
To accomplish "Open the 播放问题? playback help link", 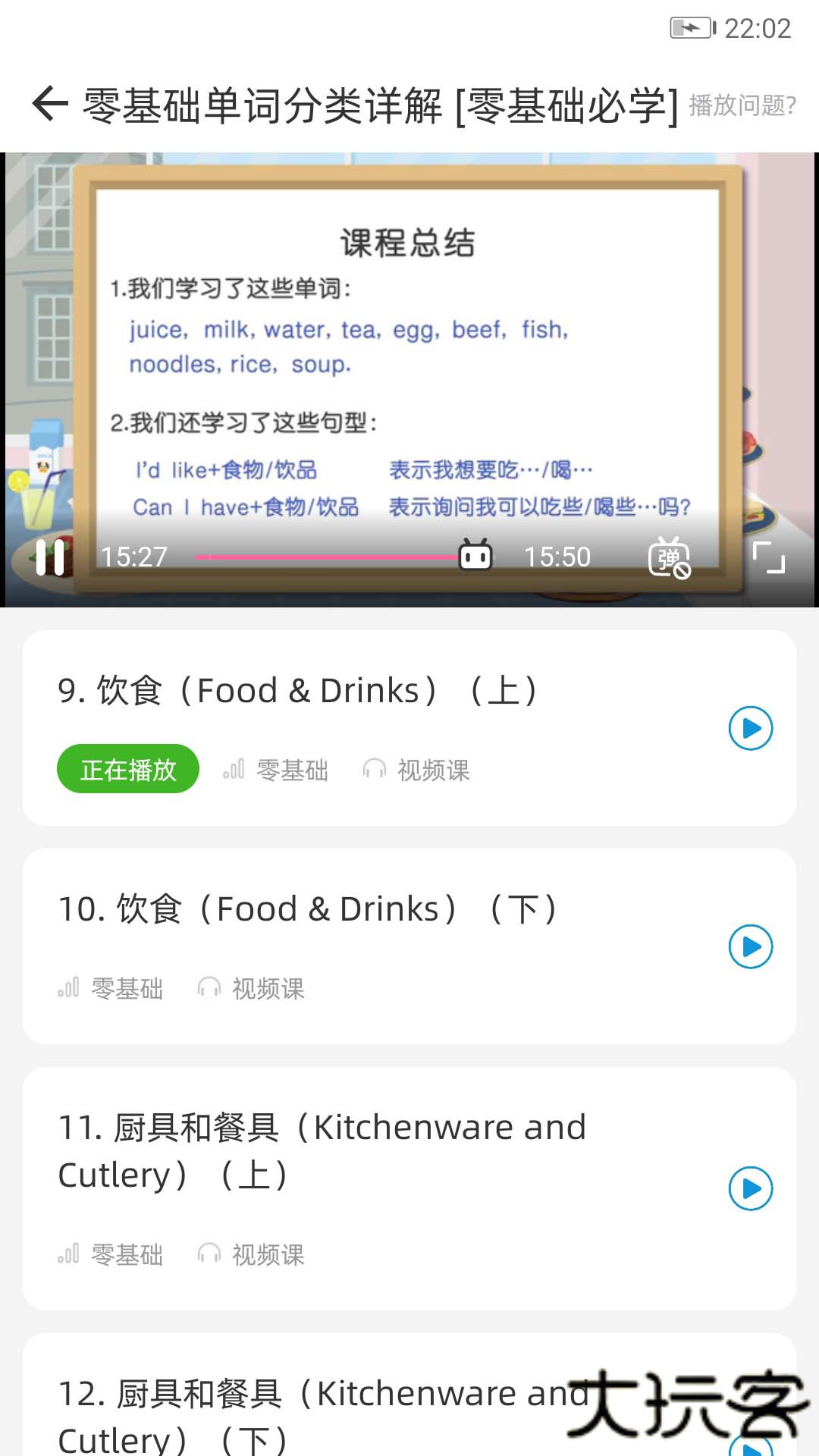I will pos(739,107).
